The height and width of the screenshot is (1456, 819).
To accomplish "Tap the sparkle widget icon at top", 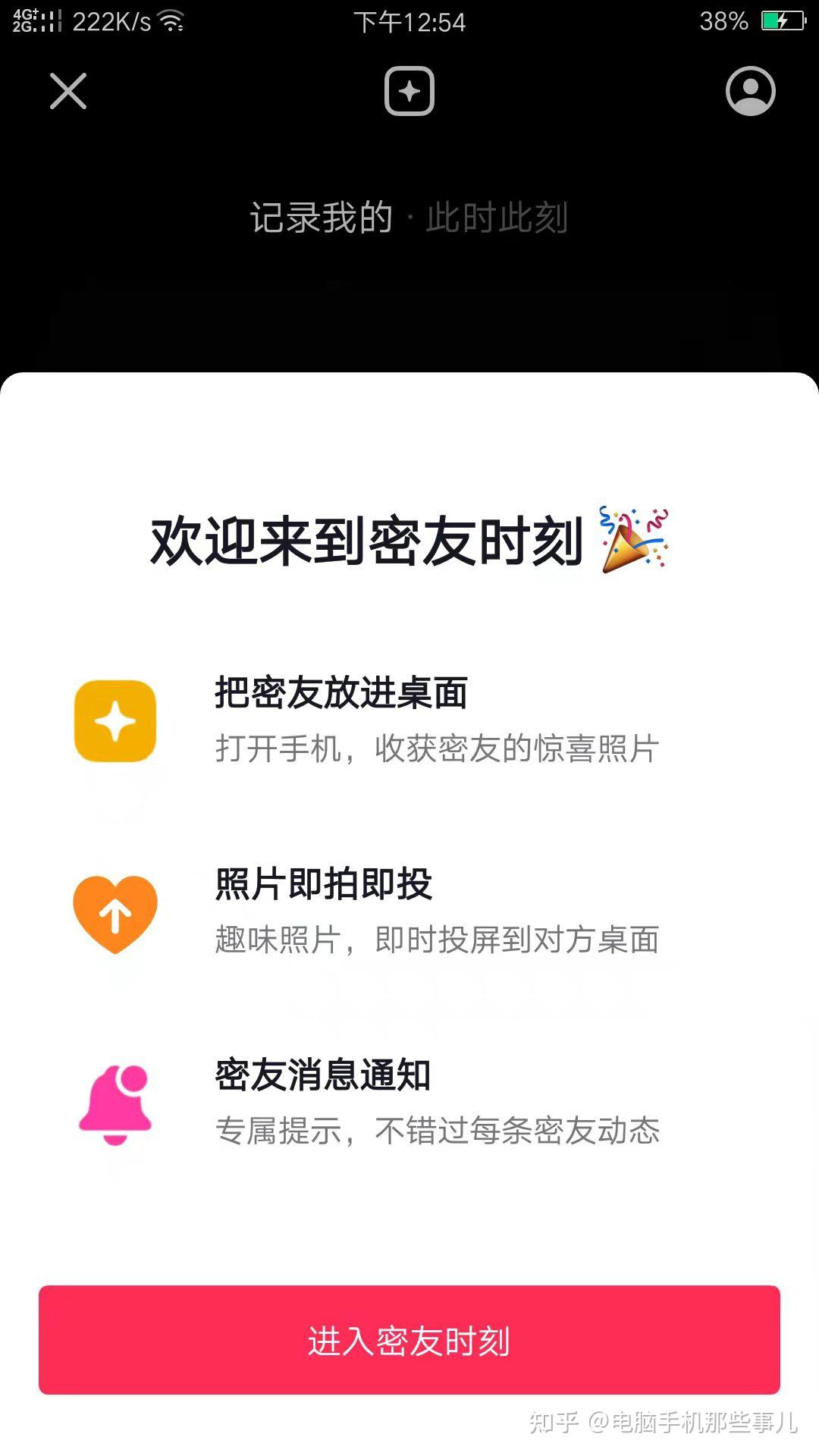I will click(x=409, y=91).
